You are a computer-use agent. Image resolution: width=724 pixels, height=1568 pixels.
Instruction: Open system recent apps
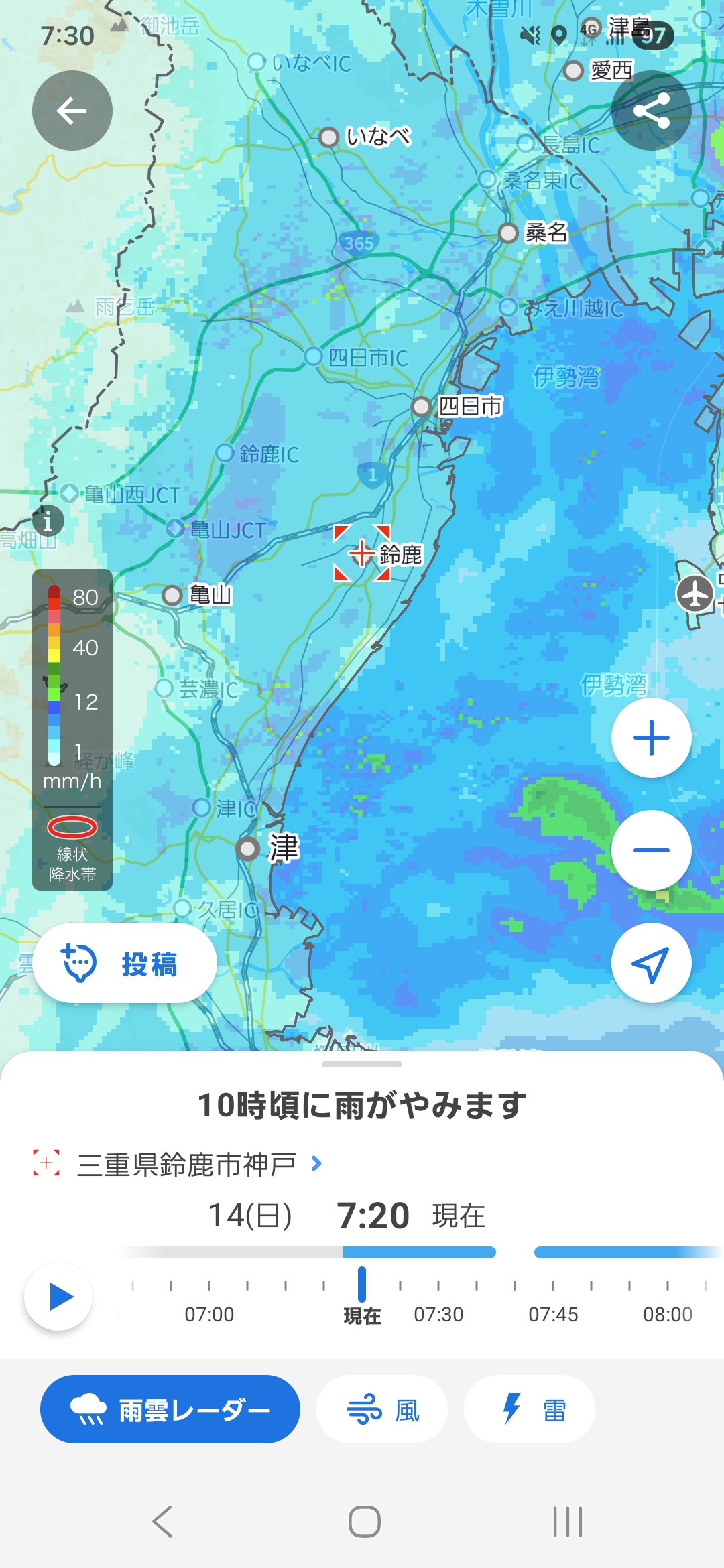(567, 1521)
